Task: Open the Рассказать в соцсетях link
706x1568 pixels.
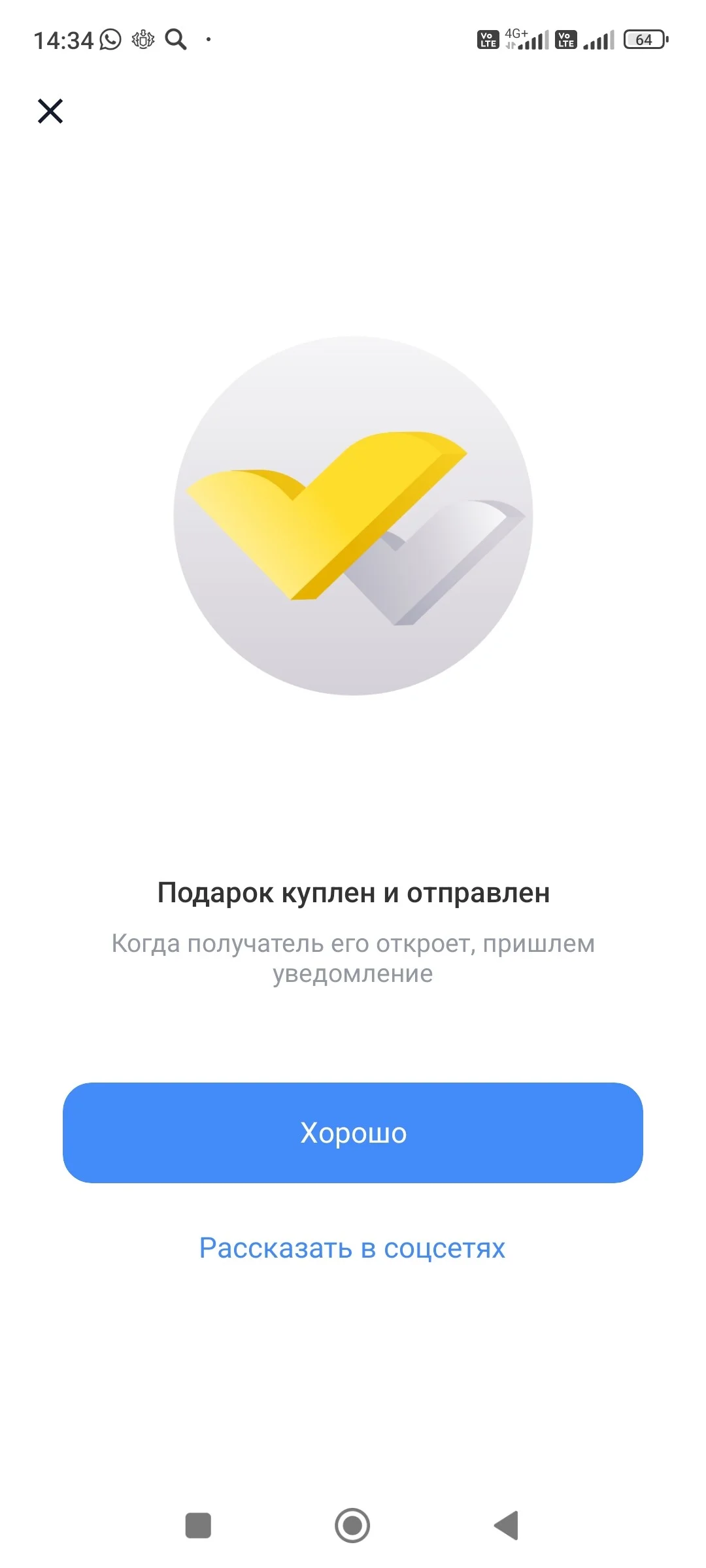Action: coord(352,1248)
